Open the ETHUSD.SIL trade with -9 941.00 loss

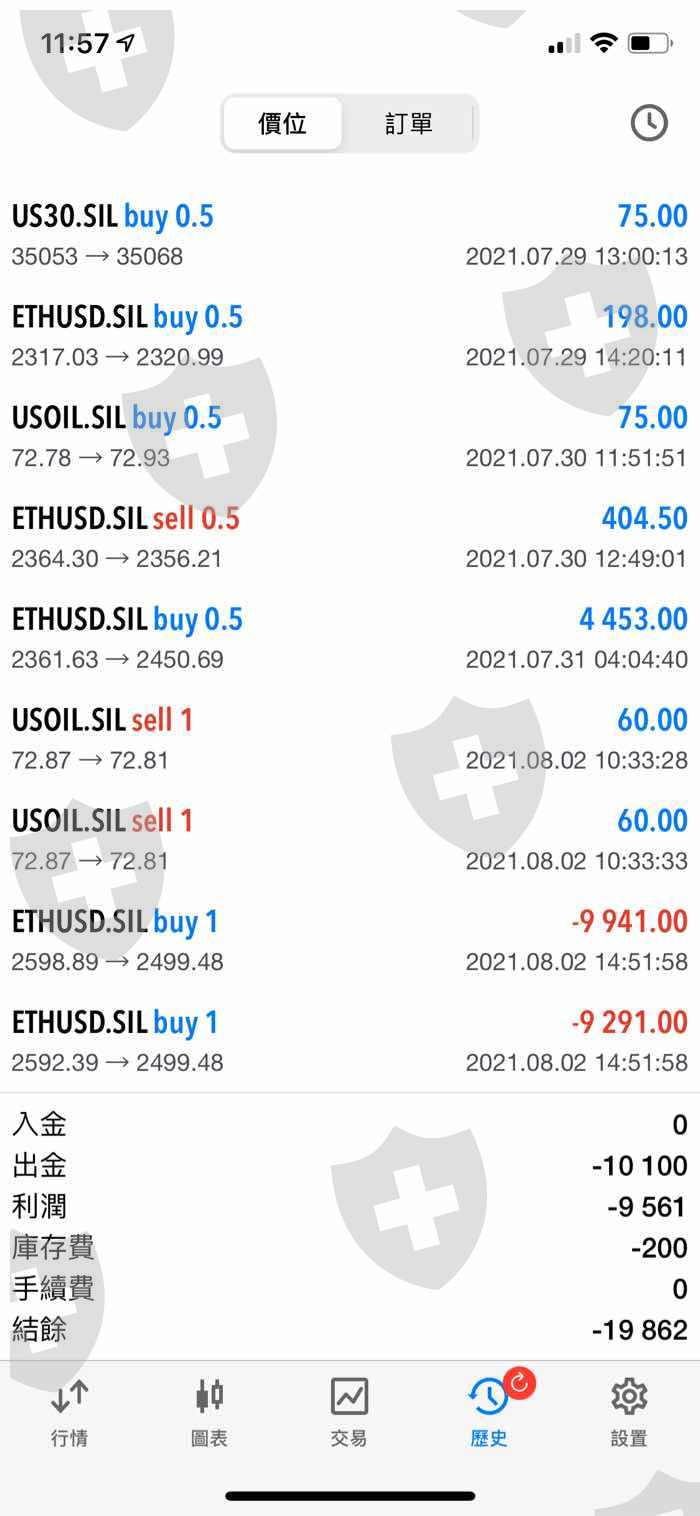pos(350,941)
